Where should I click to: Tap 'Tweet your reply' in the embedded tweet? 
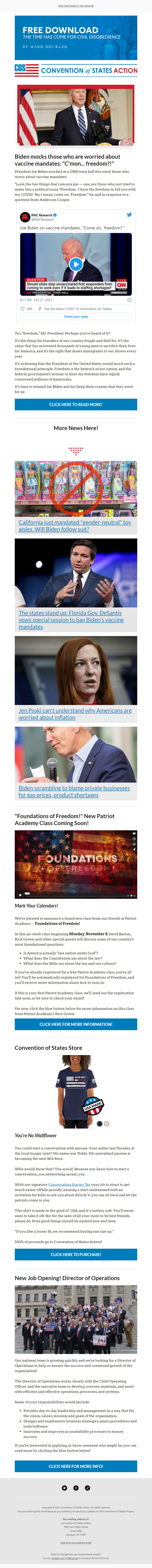click(76, 317)
